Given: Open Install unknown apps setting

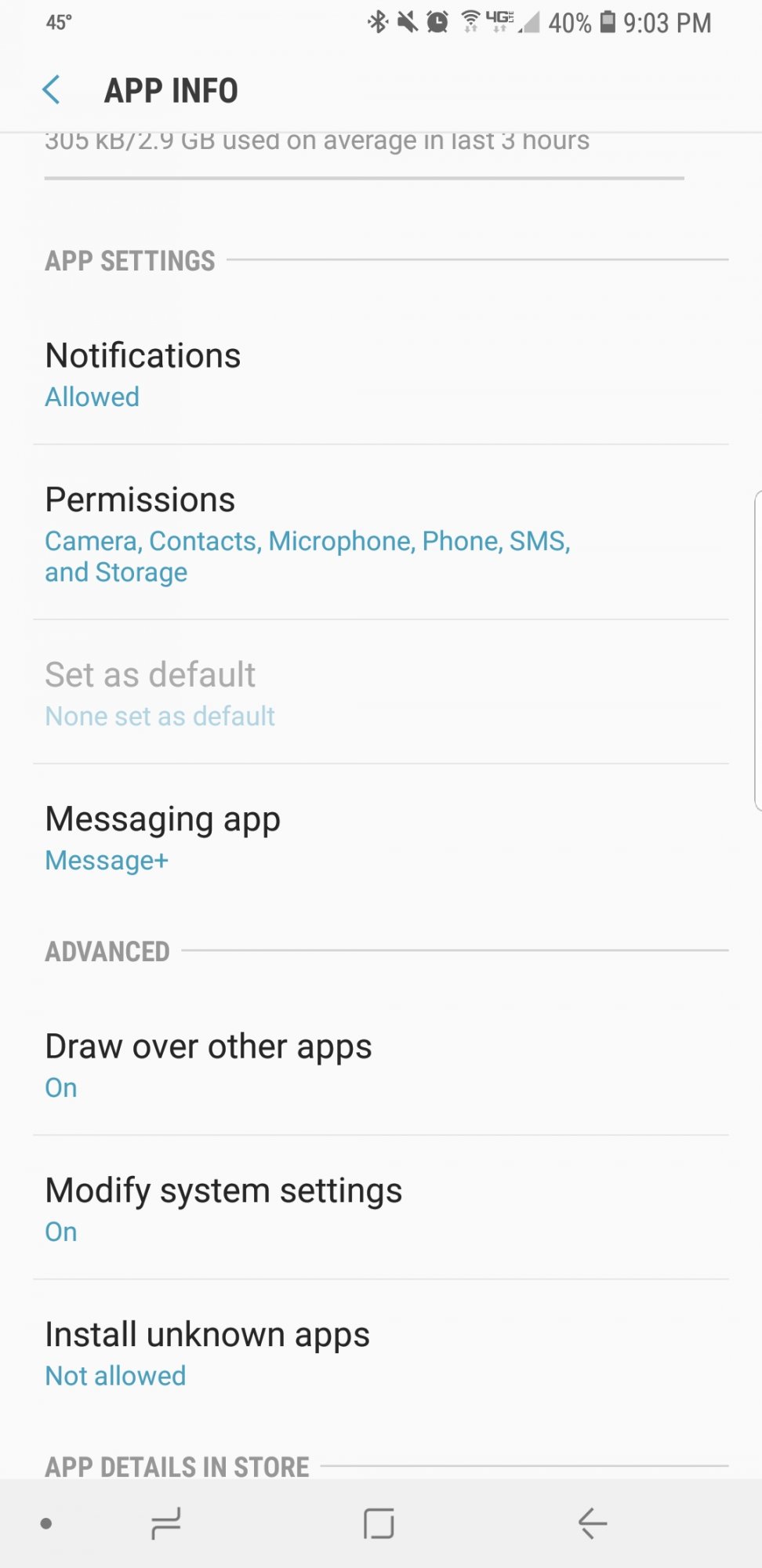Looking at the screenshot, I should pos(381,1353).
